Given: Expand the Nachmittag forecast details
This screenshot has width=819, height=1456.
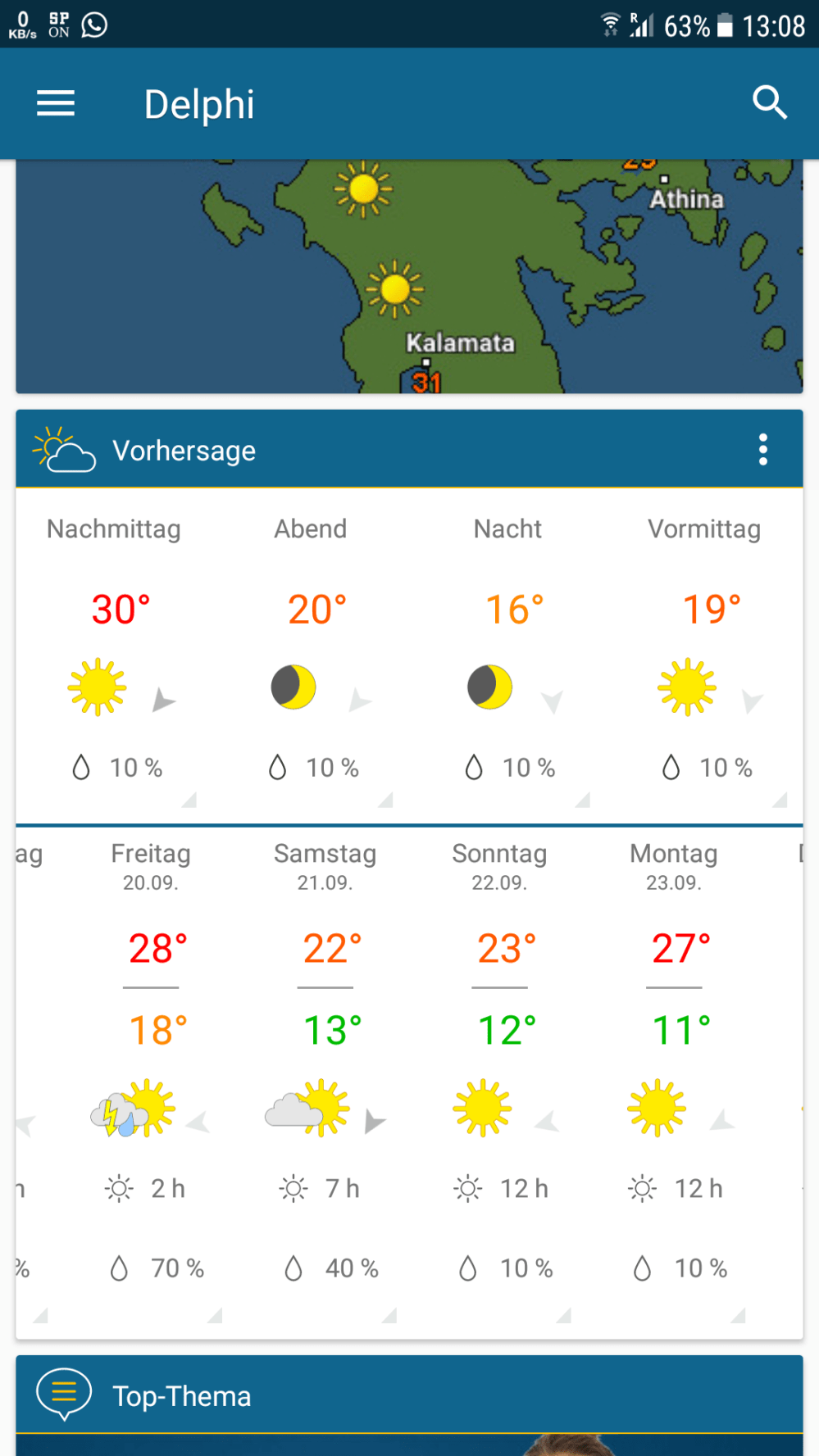Looking at the screenshot, I should [x=114, y=655].
